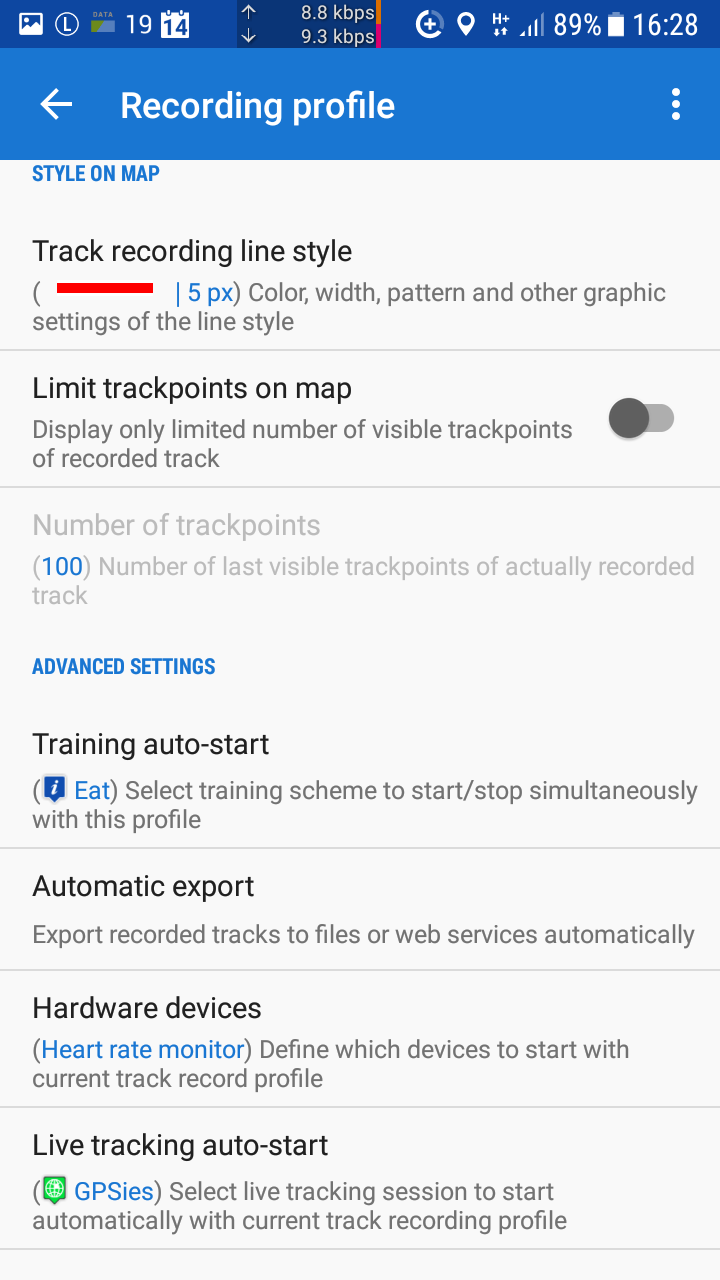Enable Limit trackpoints on map
Image resolution: width=720 pixels, height=1280 pixels.
click(x=641, y=419)
